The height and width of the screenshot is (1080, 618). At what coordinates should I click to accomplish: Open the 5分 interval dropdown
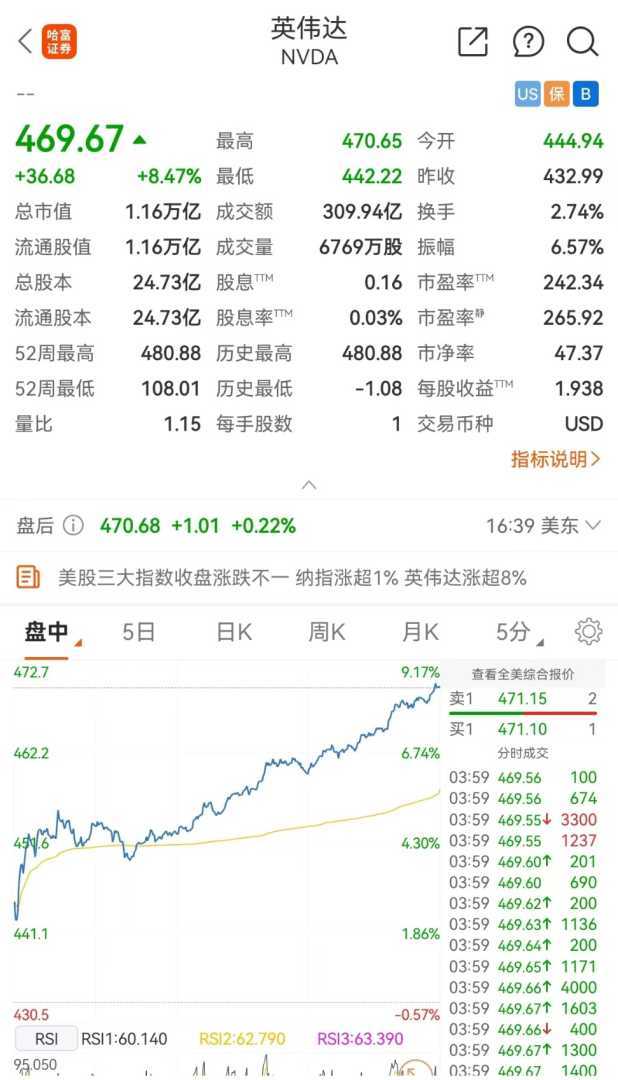click(x=518, y=632)
